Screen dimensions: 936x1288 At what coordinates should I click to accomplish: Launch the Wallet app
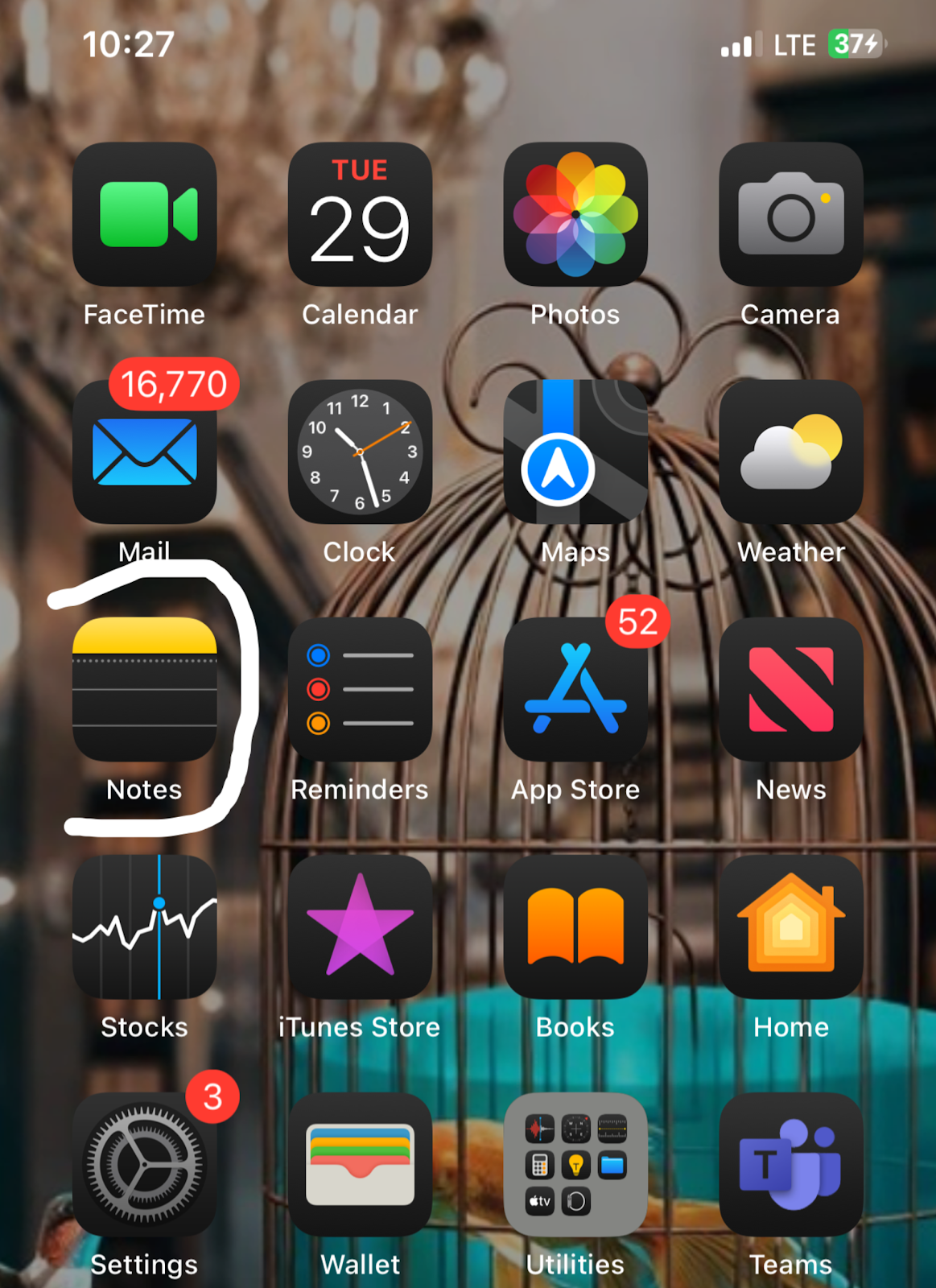[360, 1164]
